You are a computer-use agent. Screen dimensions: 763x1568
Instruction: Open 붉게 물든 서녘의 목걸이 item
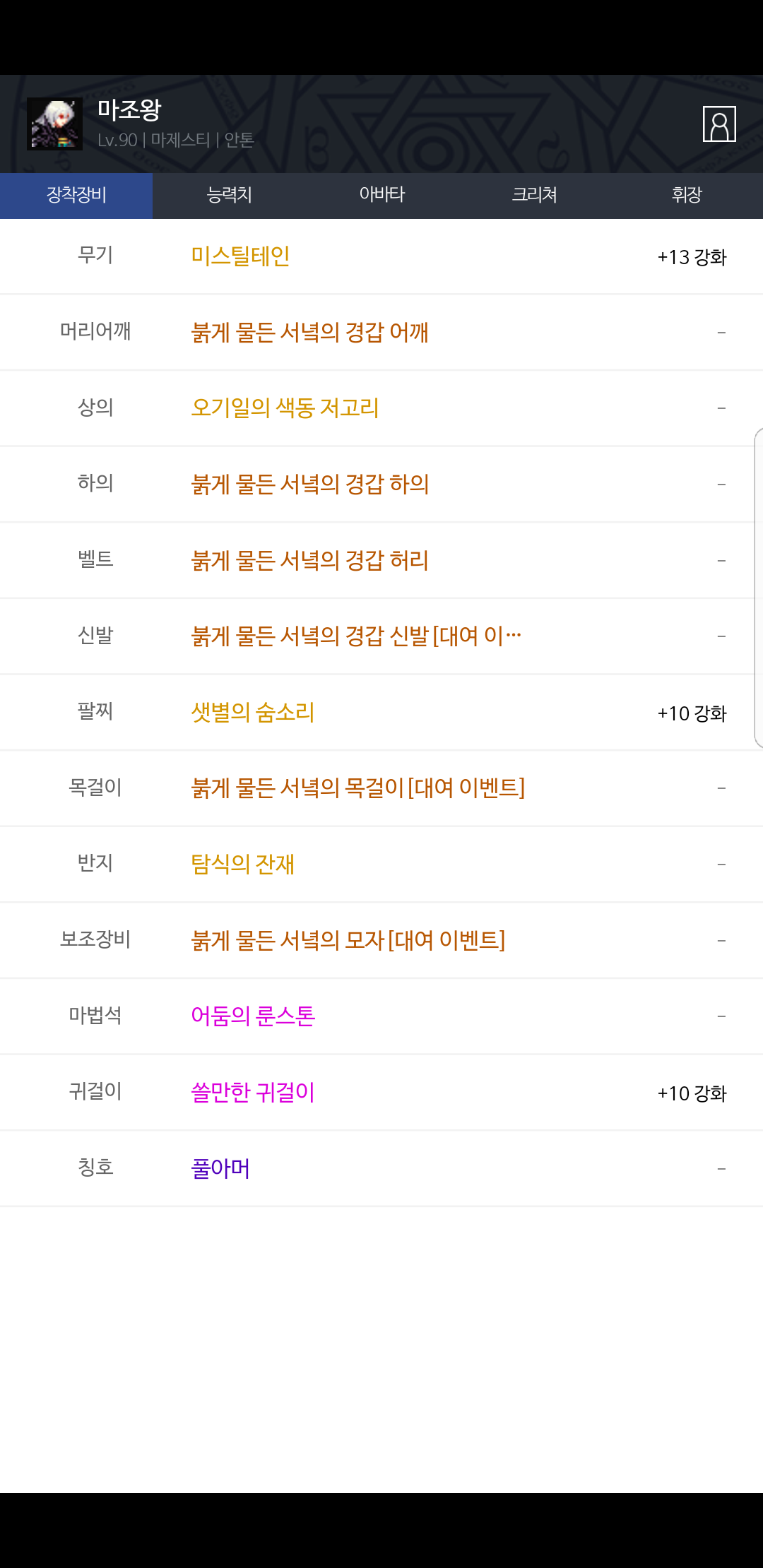(x=358, y=788)
